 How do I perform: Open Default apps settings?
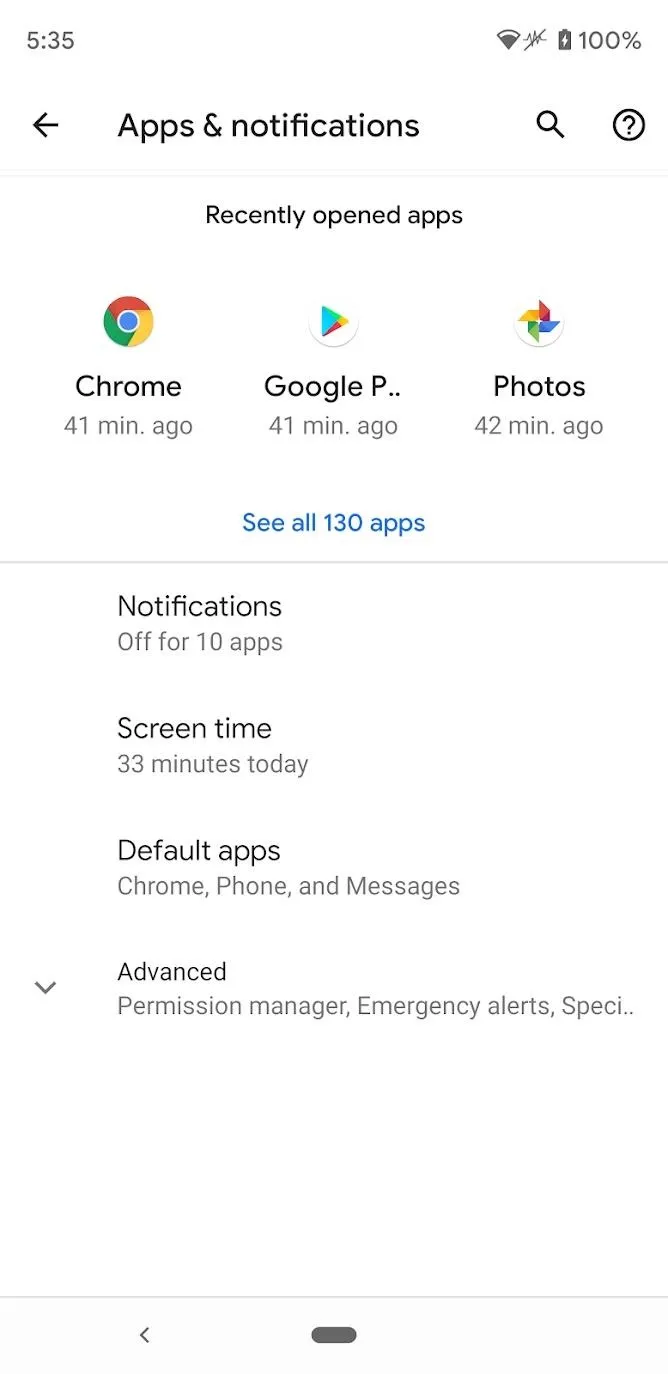tap(334, 867)
